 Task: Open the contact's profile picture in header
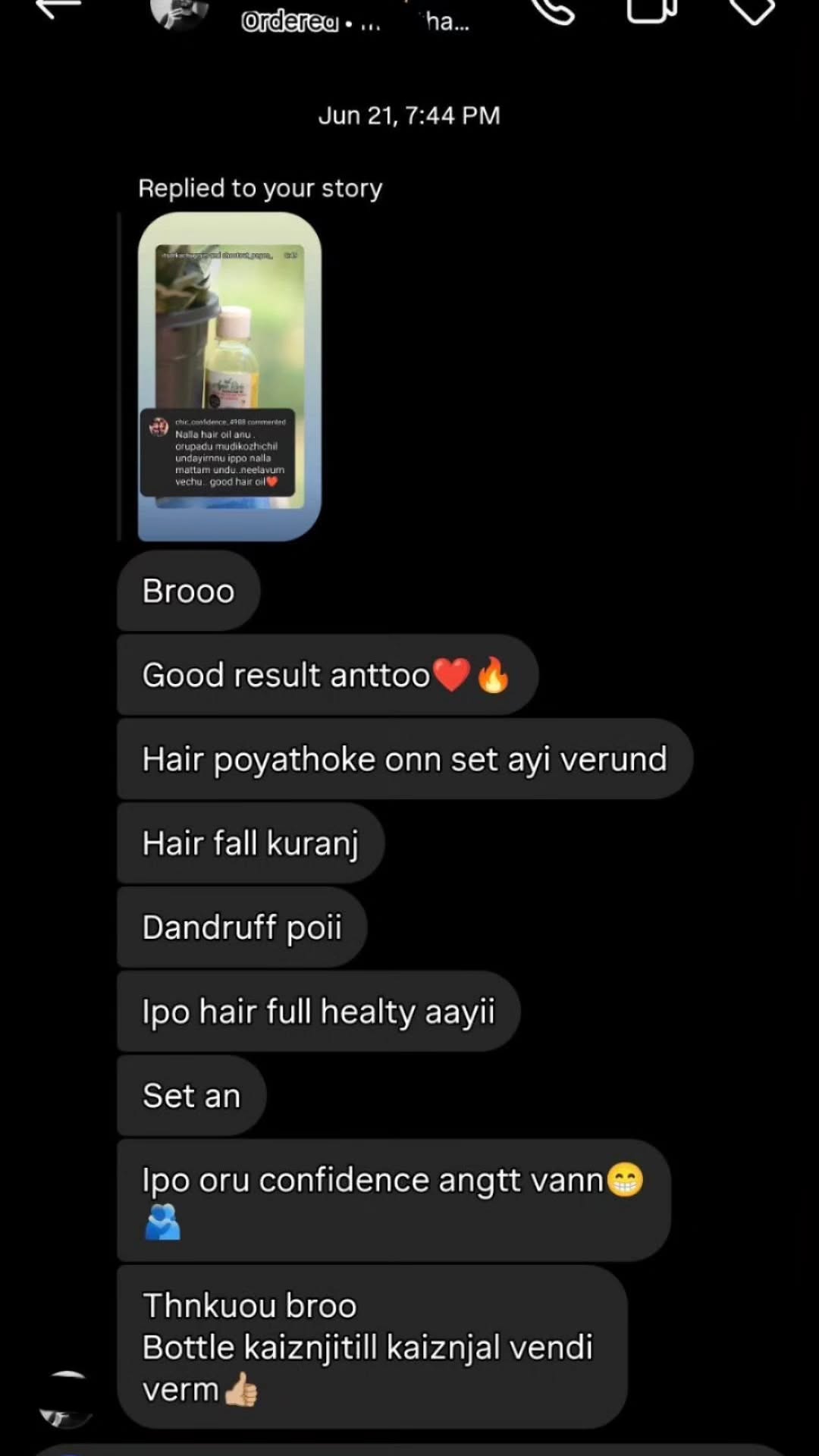point(179,13)
